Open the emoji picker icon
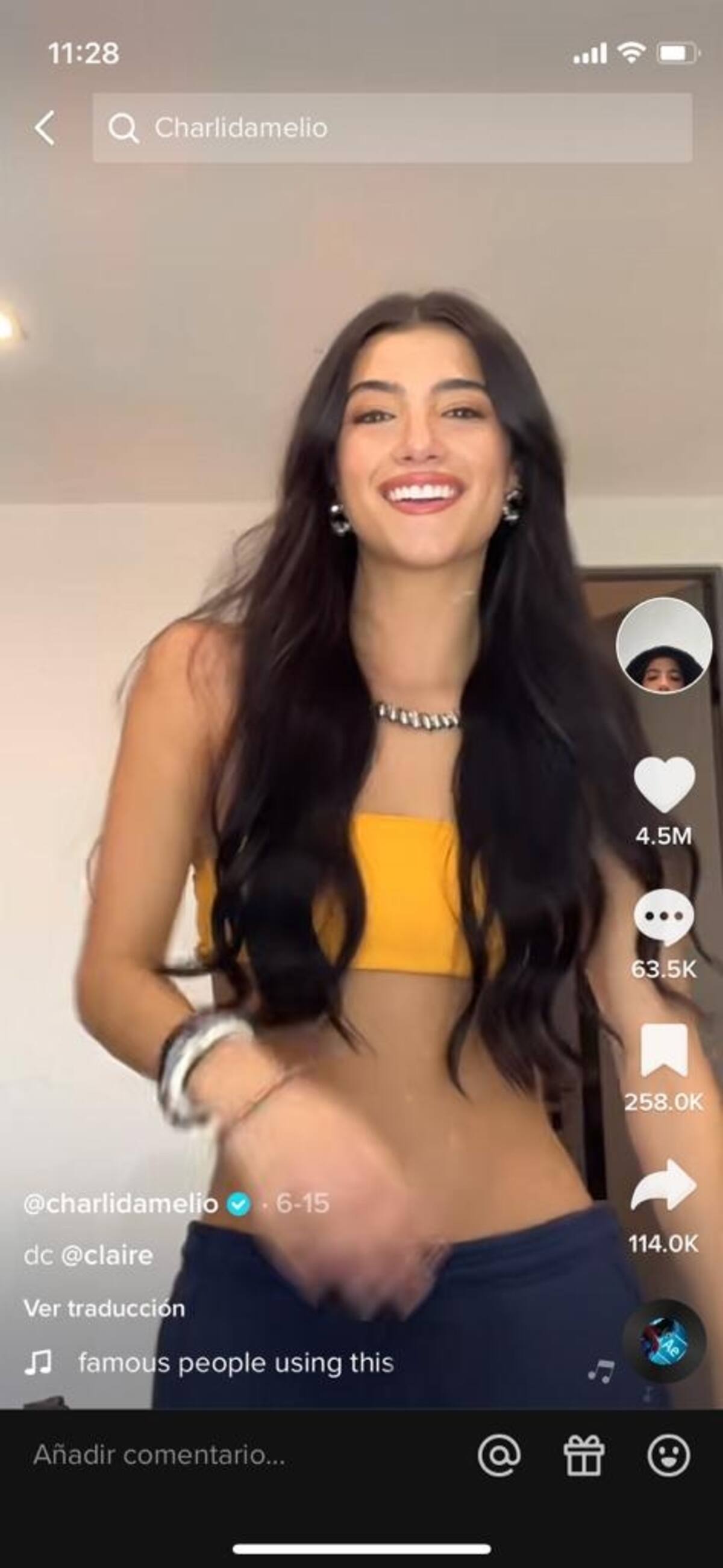The height and width of the screenshot is (1568, 723). pyautogui.click(x=668, y=1455)
